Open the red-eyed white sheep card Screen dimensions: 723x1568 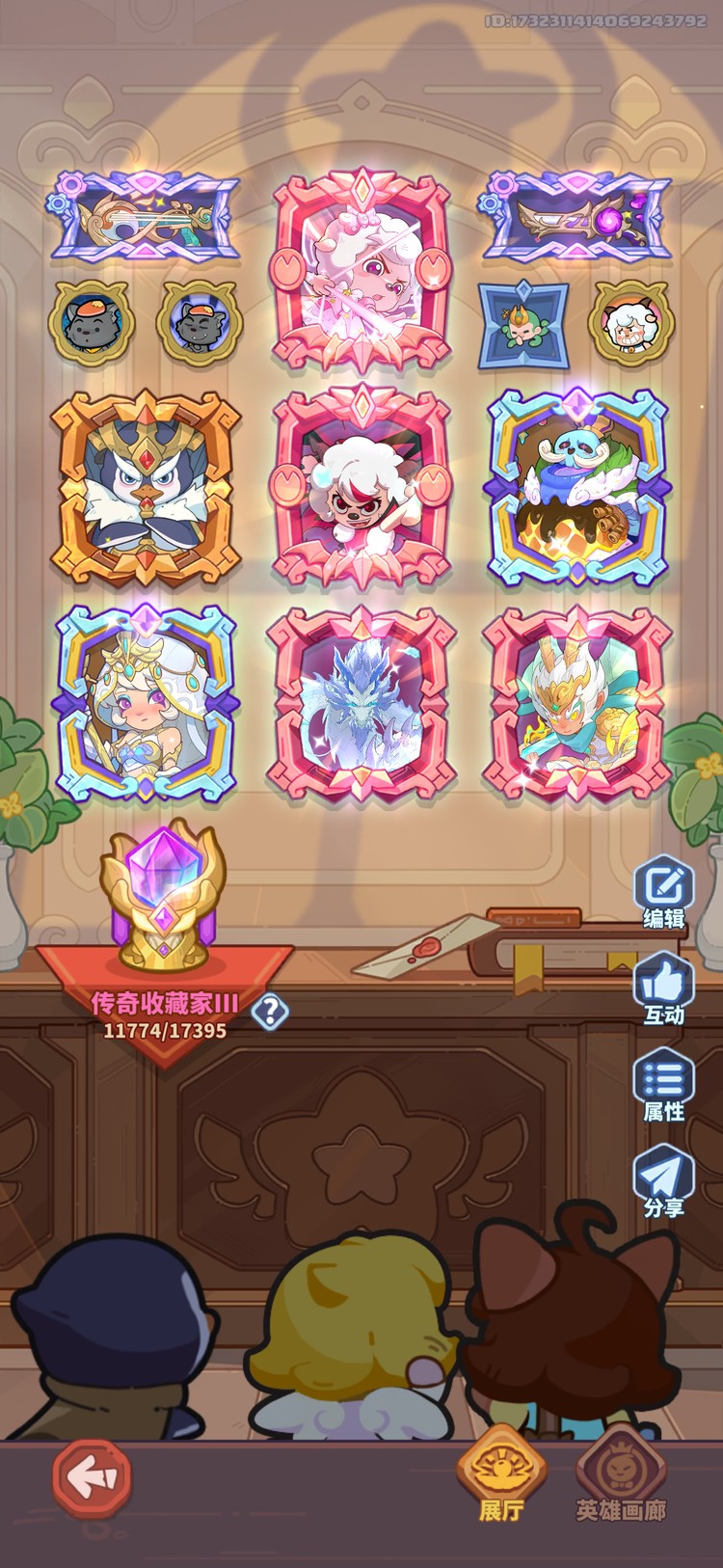tap(361, 487)
